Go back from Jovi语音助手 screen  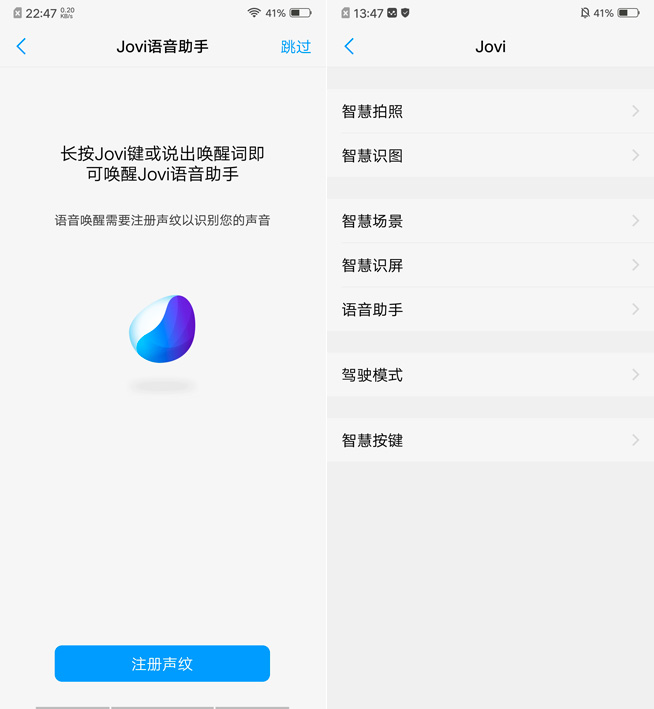pos(22,47)
